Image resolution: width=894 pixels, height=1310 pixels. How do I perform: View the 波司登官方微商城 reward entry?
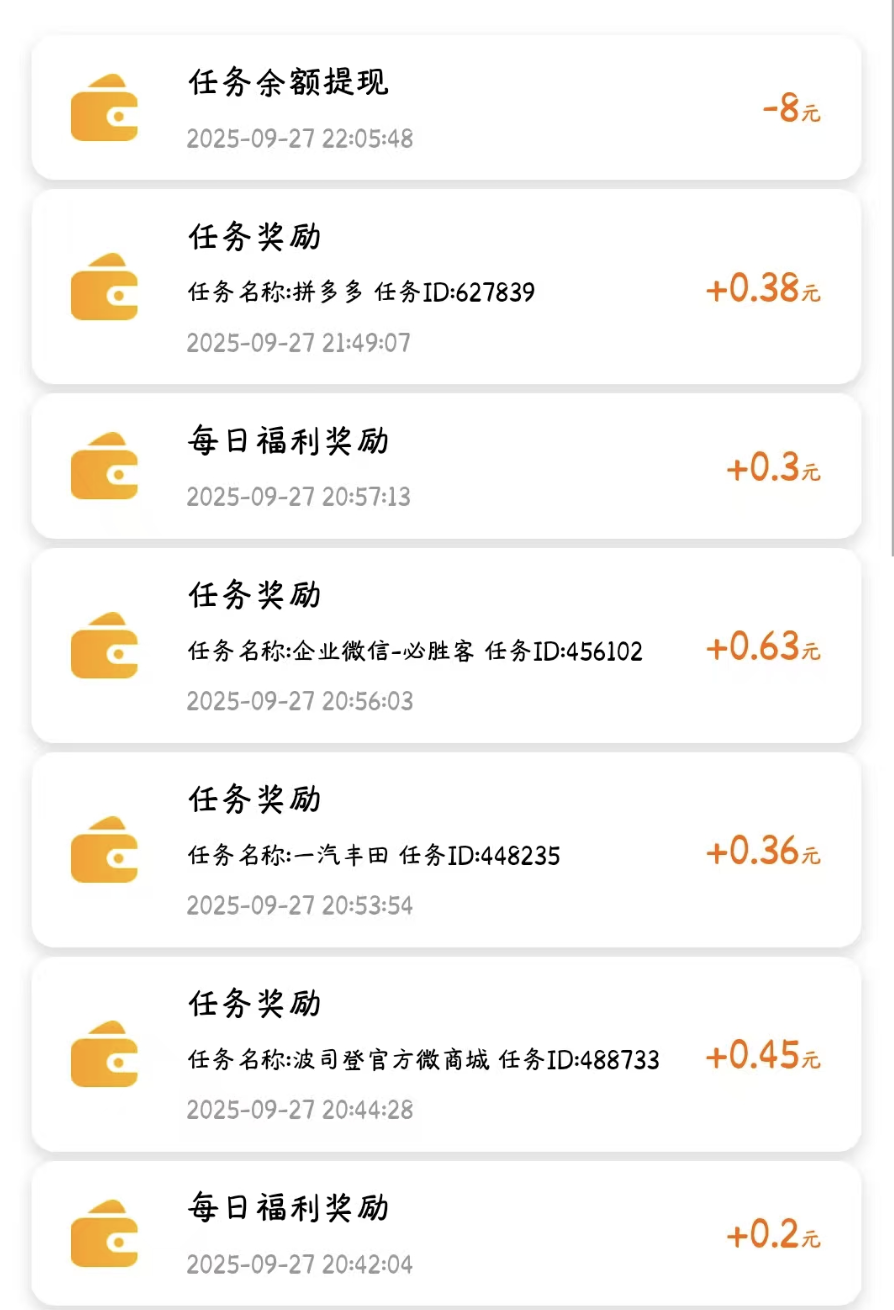tap(446, 1054)
